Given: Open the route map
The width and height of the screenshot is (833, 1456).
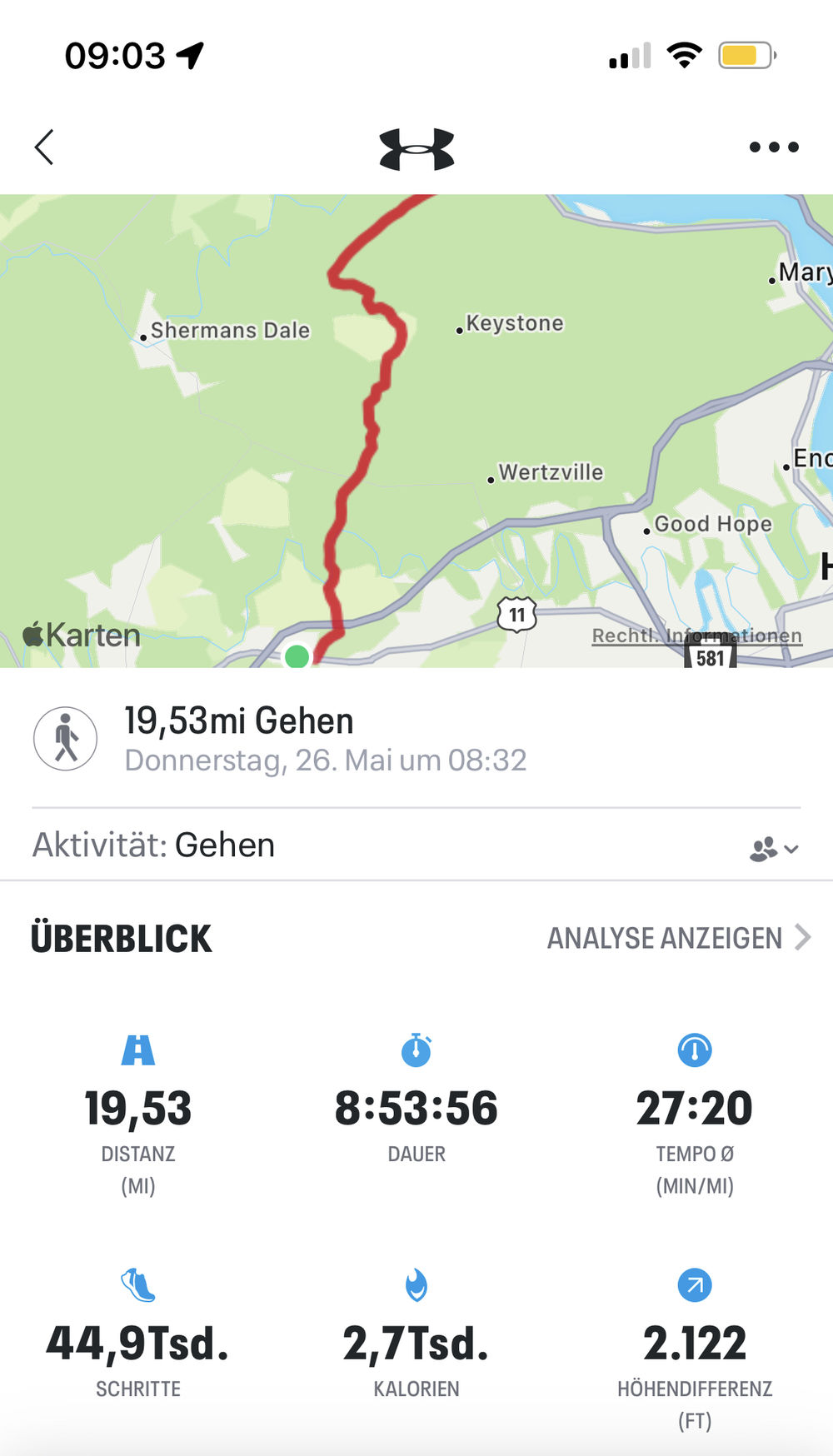Looking at the screenshot, I should click(416, 431).
